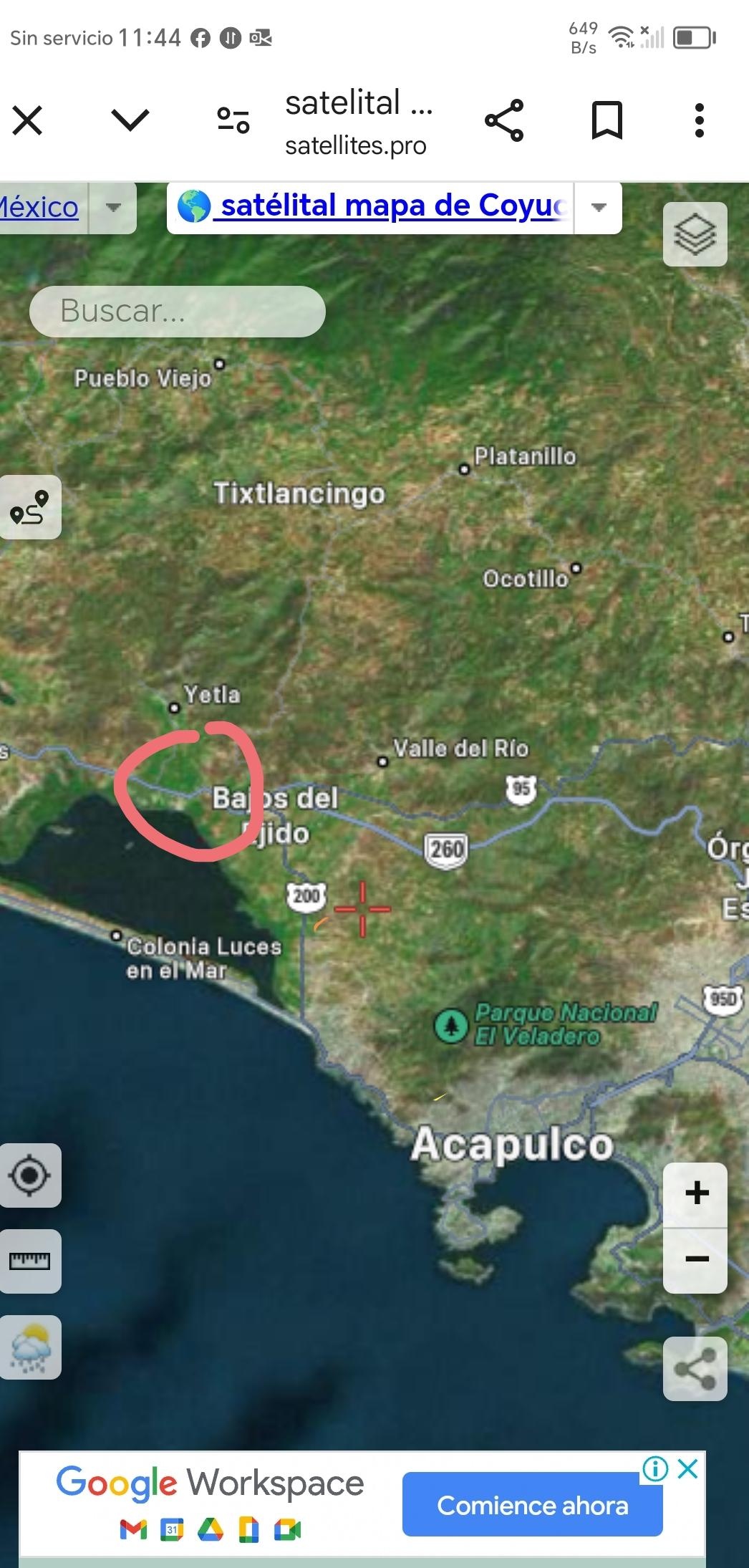Screen dimensions: 749x1568
Task: Bookmark the satellites.pro page
Action: 607,120
